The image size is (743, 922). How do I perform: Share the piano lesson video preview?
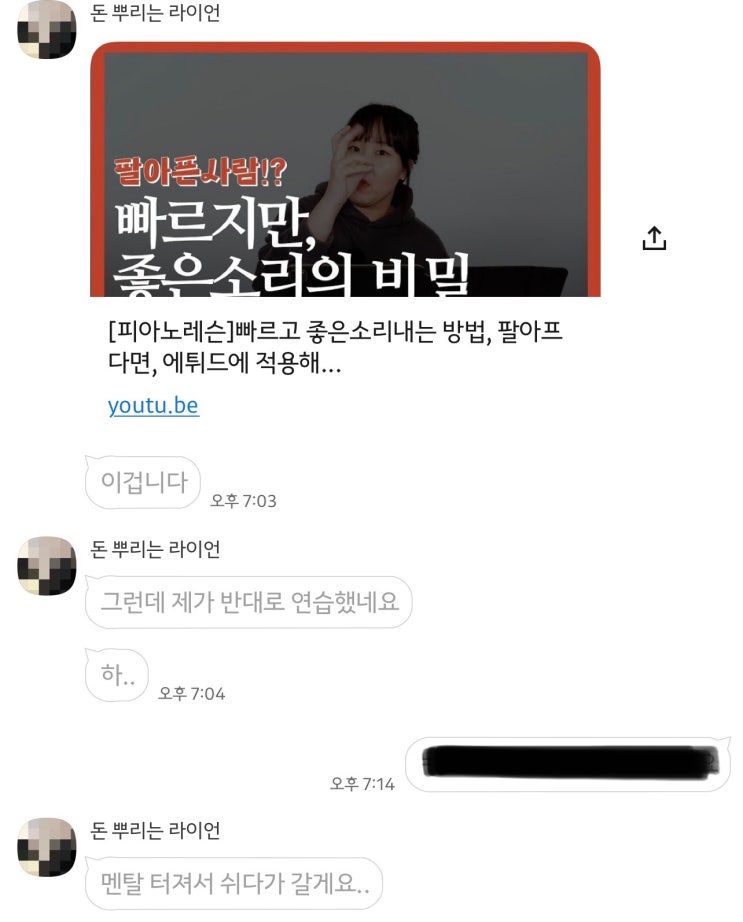click(653, 238)
